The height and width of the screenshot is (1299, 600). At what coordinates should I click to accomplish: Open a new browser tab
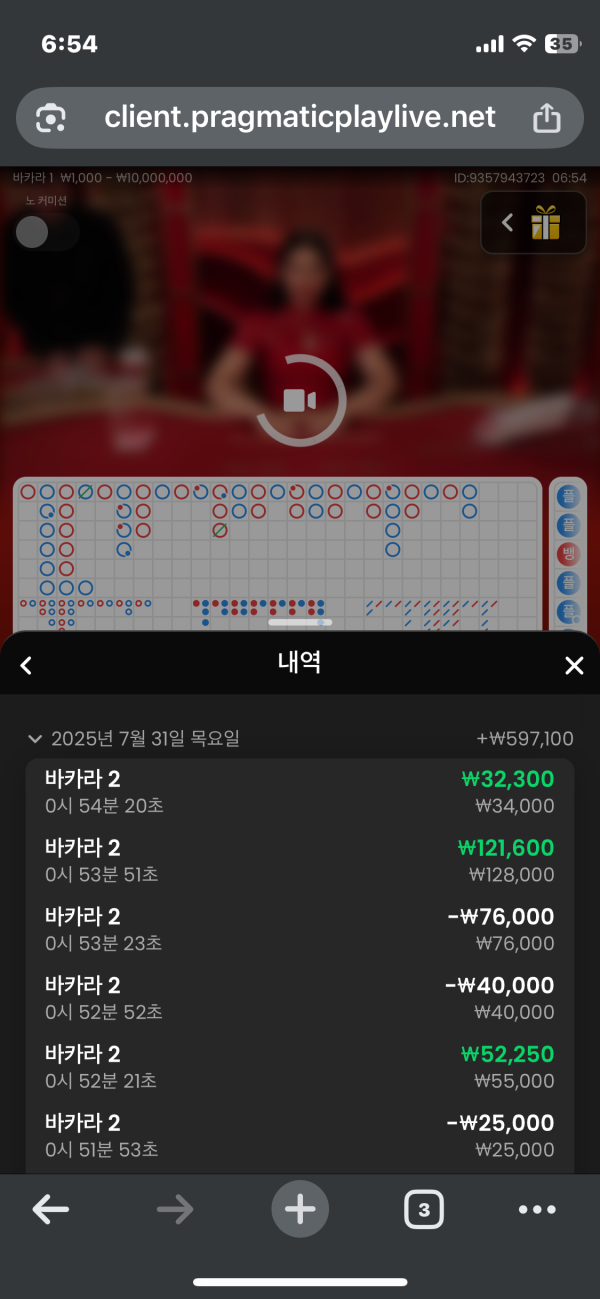(300, 1210)
